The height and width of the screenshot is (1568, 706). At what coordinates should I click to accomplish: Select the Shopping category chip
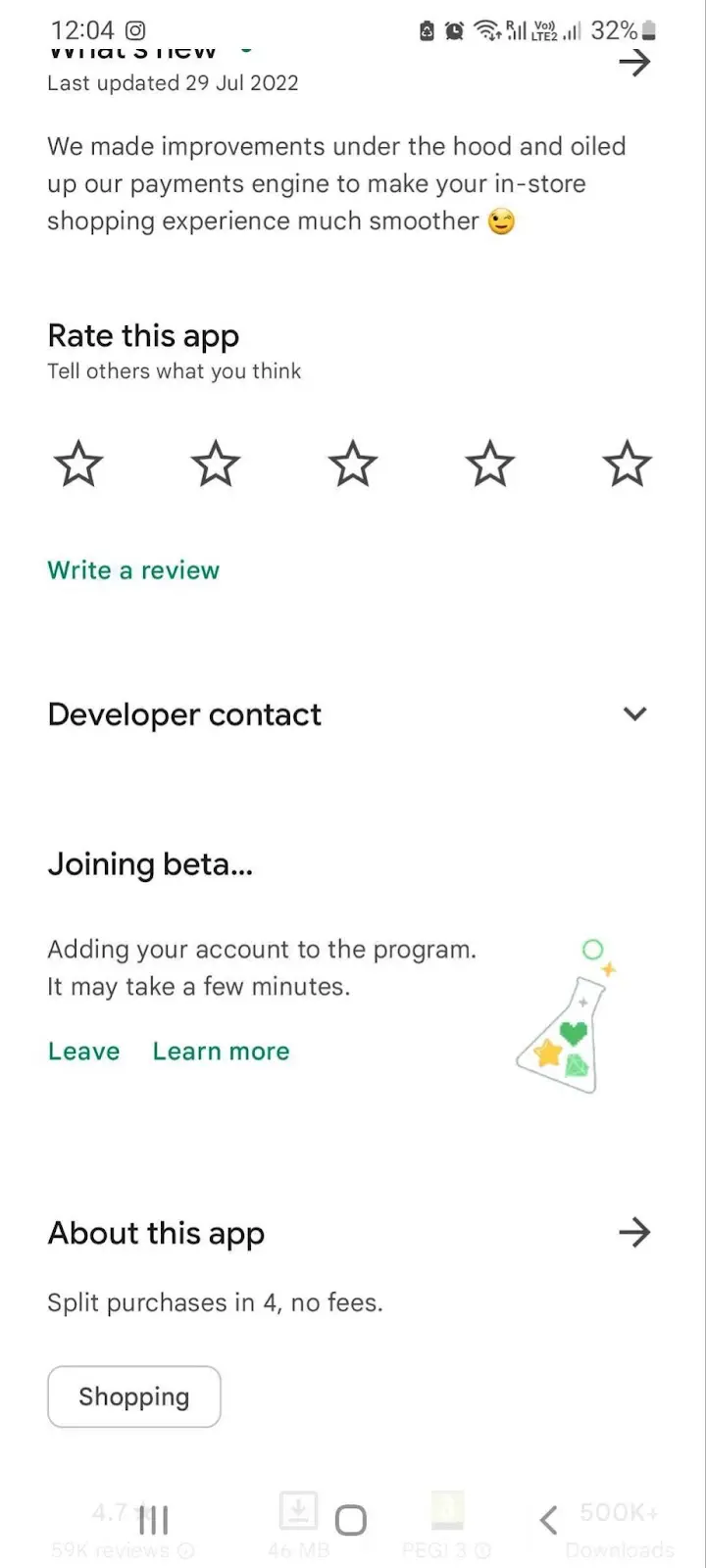tap(134, 1396)
